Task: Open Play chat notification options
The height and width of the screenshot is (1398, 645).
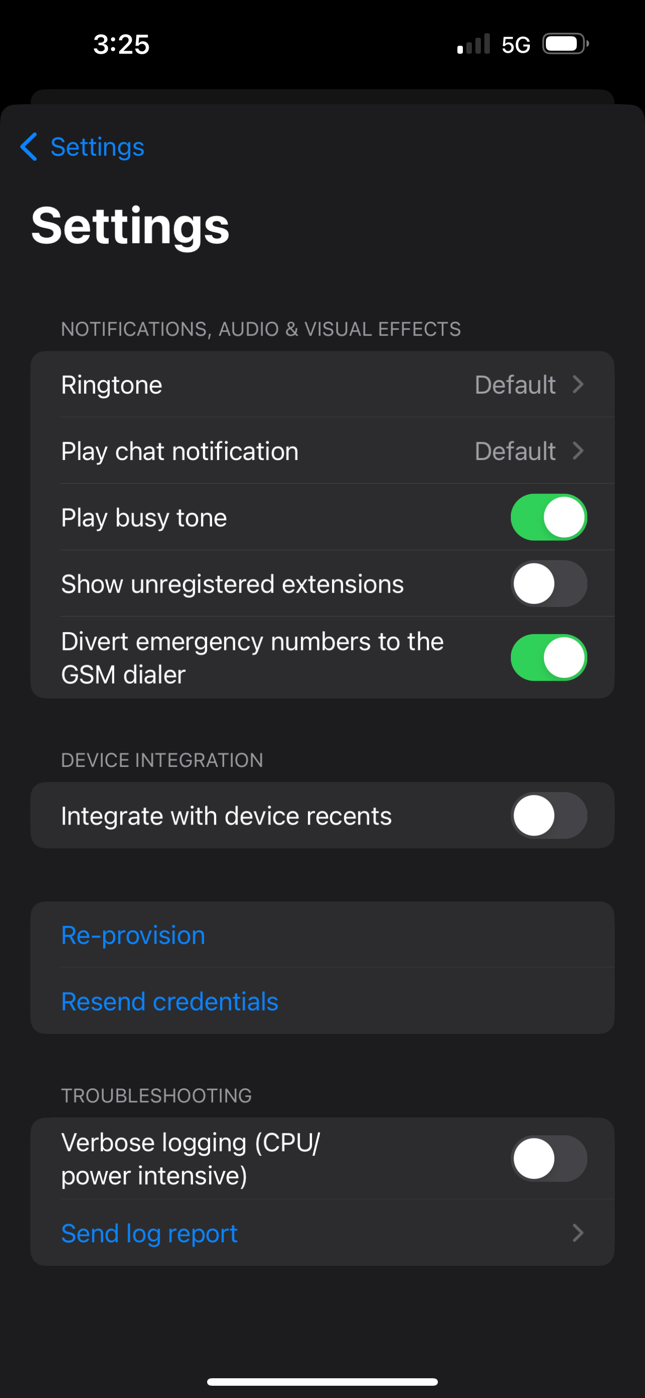Action: 322,451
